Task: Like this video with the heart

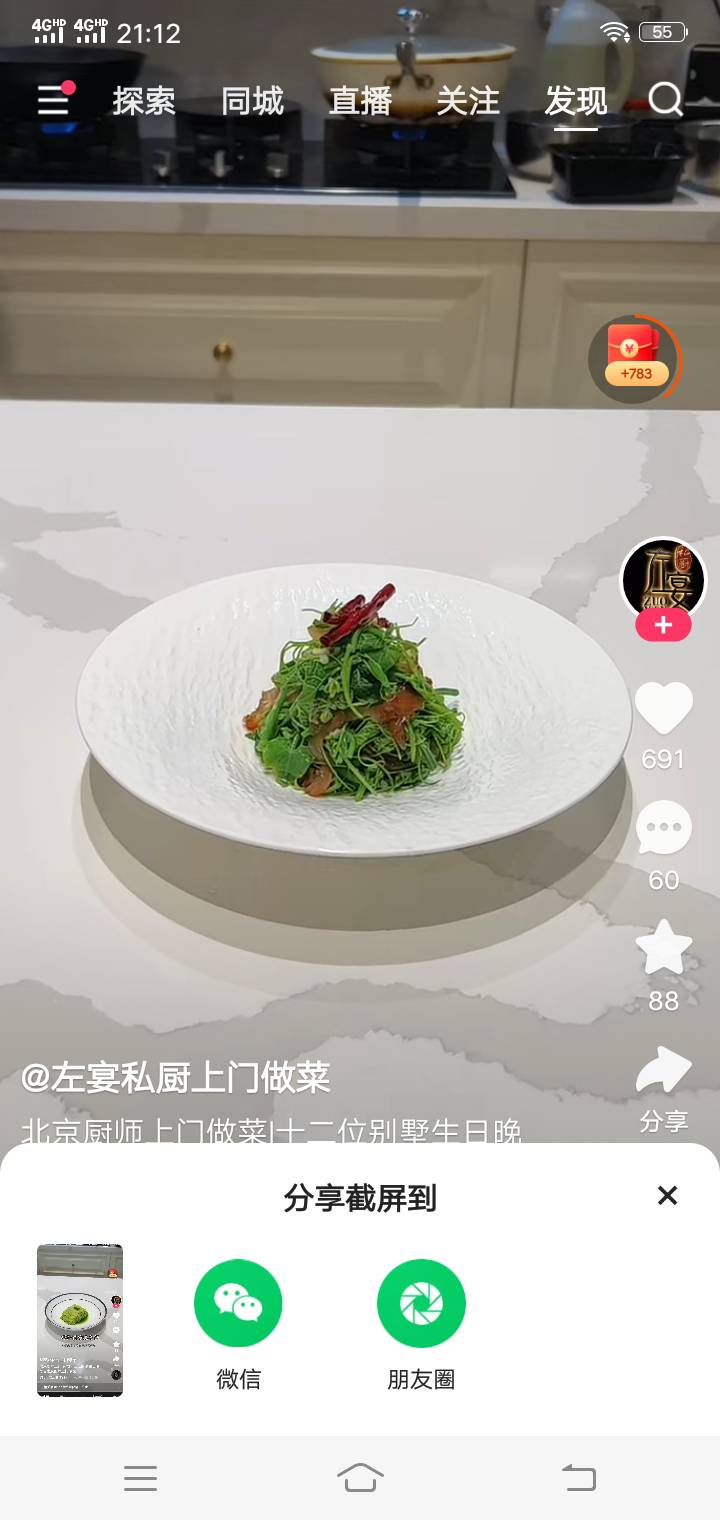Action: pos(664,707)
